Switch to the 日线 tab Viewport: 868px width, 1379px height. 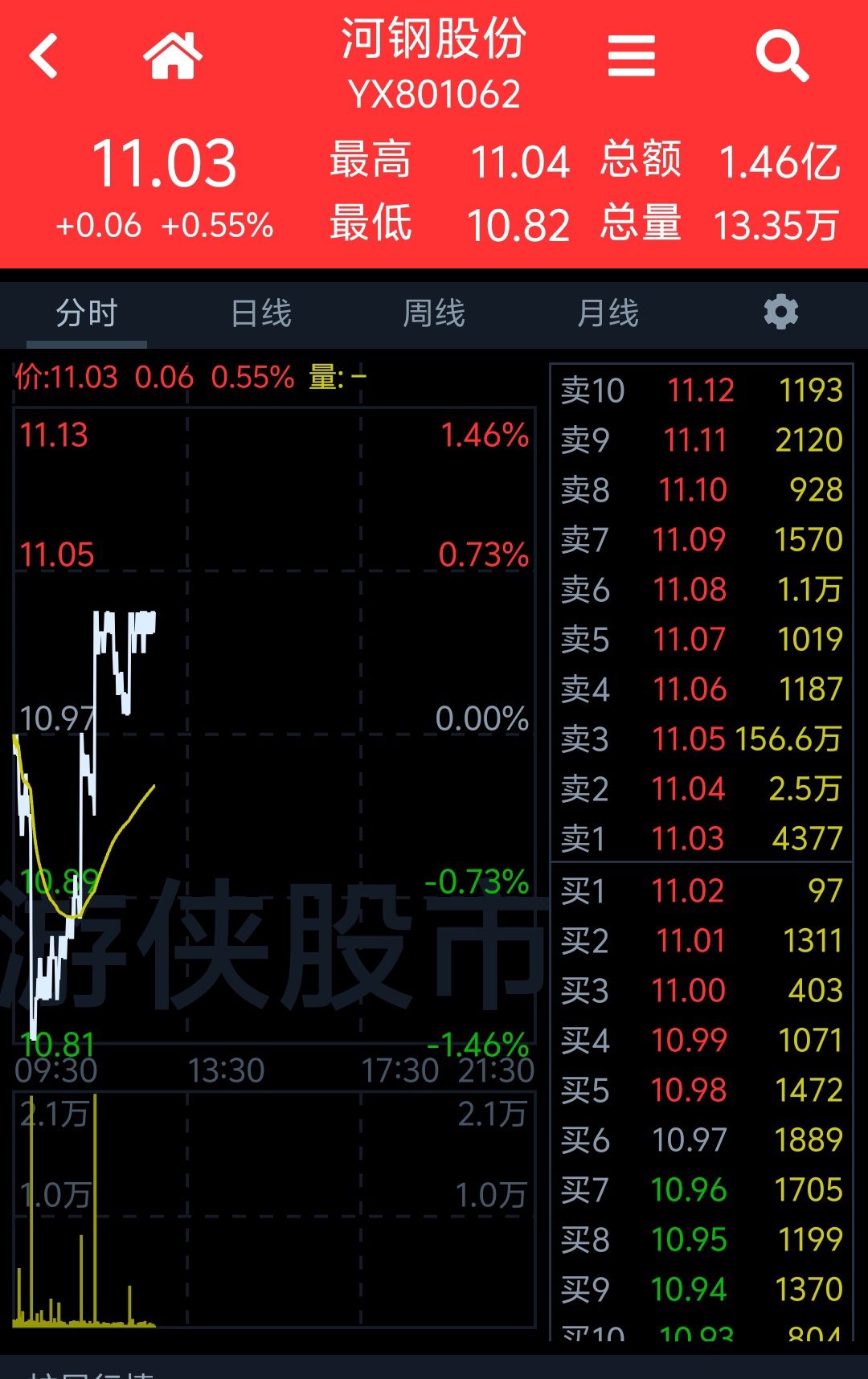(x=260, y=313)
